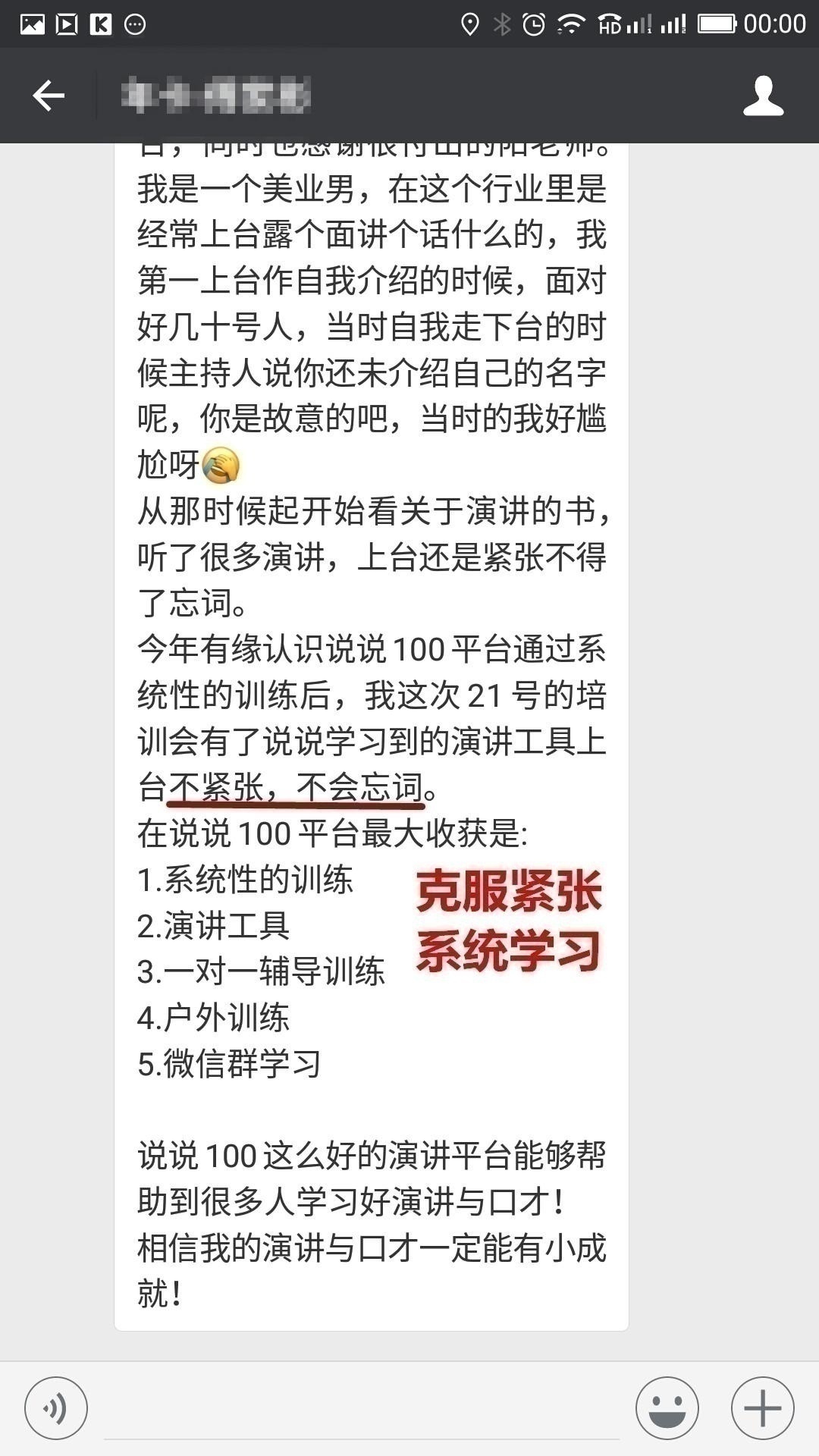Image resolution: width=819 pixels, height=1456 pixels.
Task: Switch to voice message input
Action: coord(56,1408)
